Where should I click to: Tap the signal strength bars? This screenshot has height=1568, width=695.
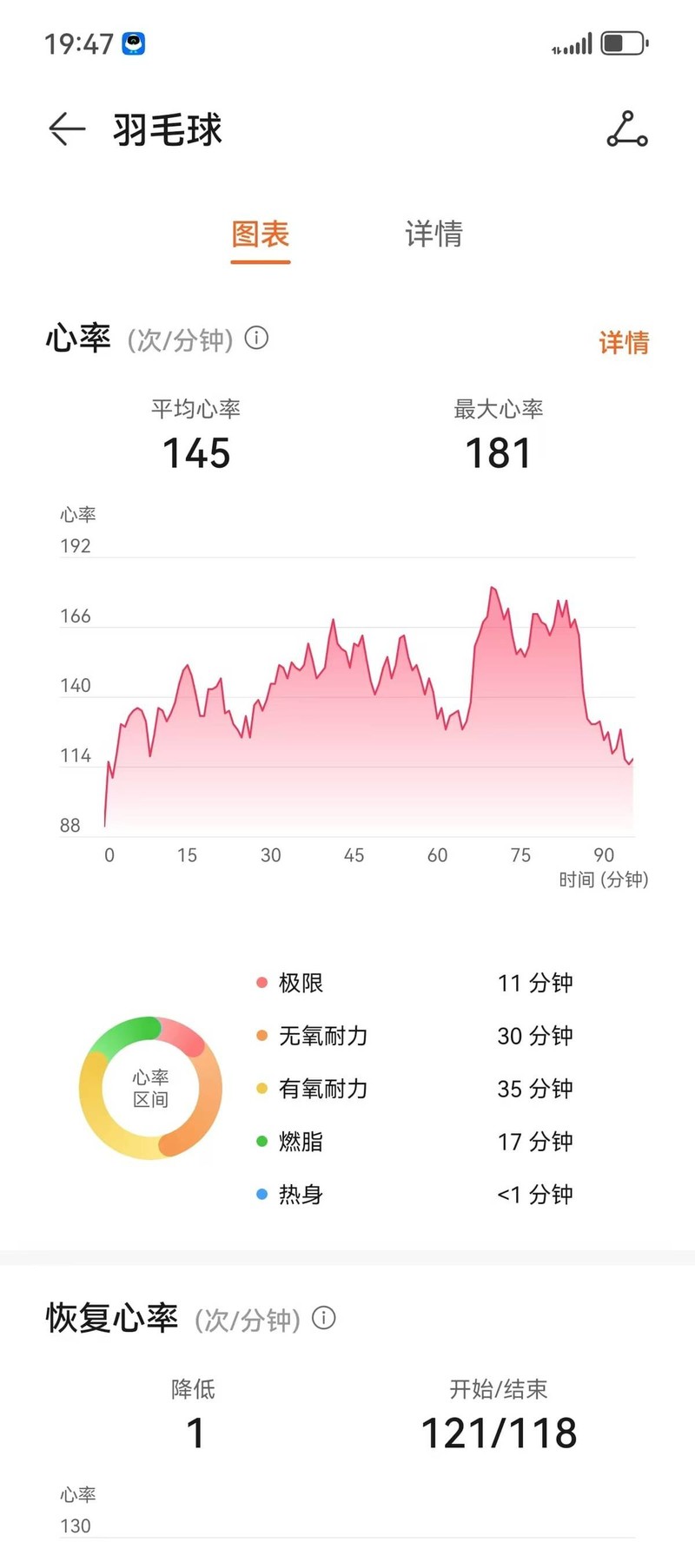click(577, 42)
